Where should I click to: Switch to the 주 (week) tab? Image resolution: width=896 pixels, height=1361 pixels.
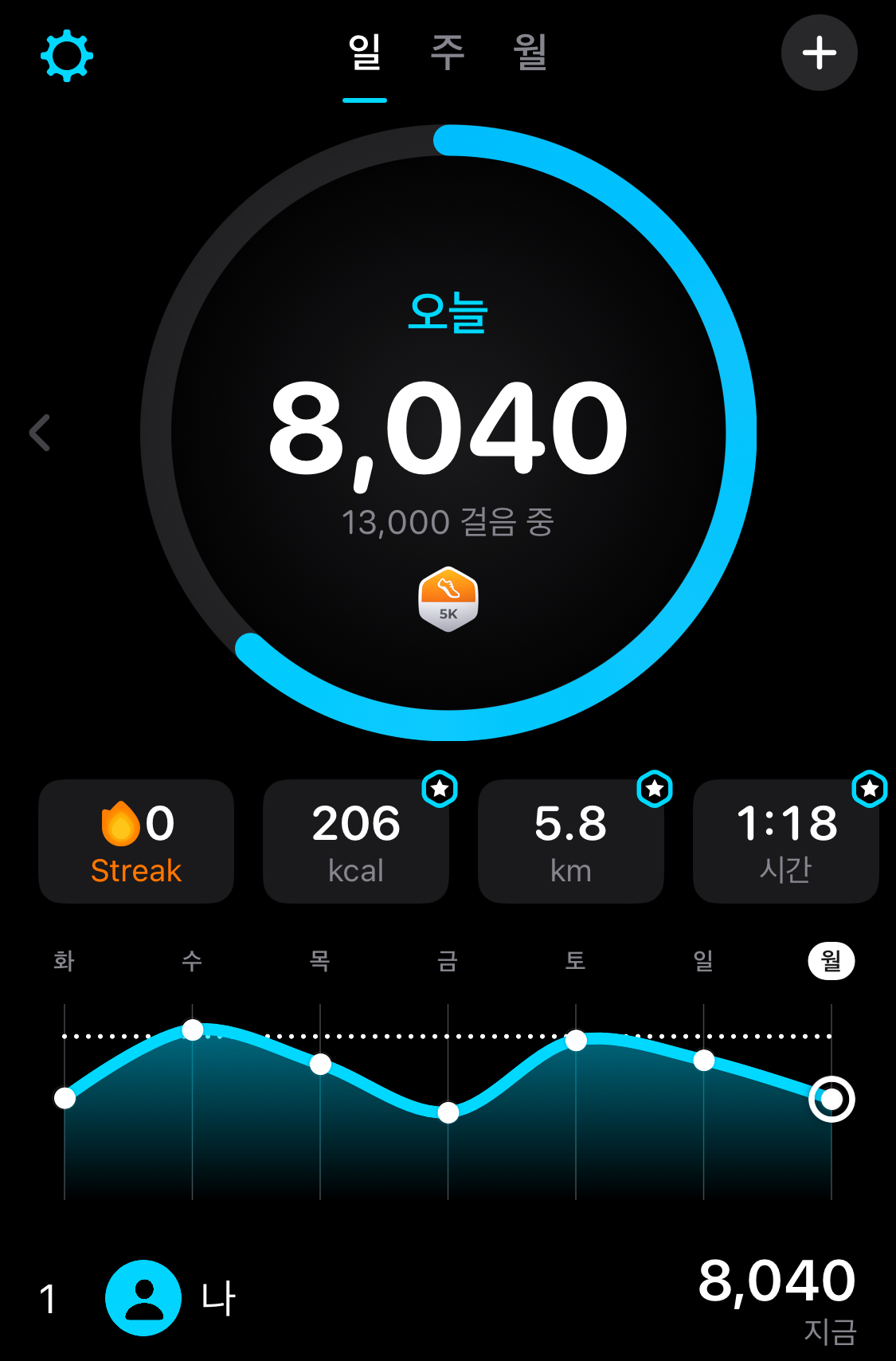tap(448, 53)
